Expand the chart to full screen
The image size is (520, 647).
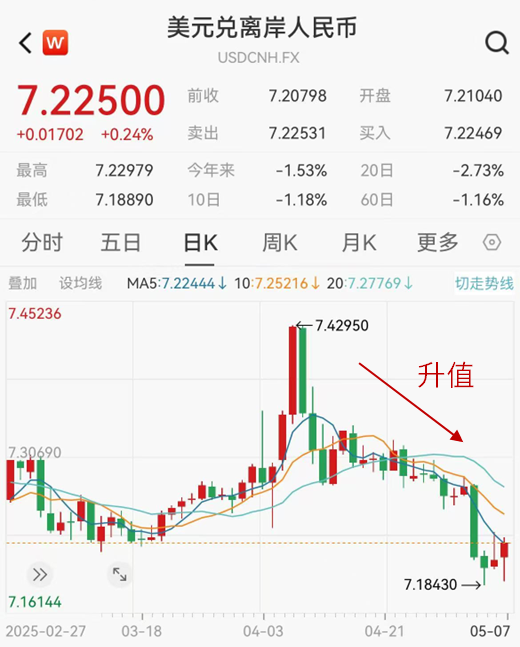[120, 574]
